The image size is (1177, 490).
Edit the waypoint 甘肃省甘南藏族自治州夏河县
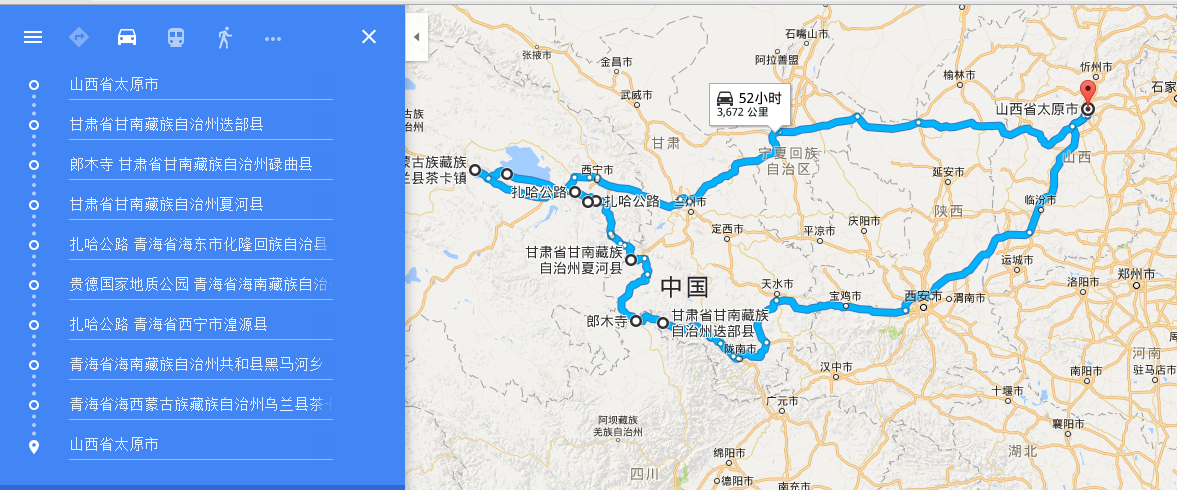[200, 205]
